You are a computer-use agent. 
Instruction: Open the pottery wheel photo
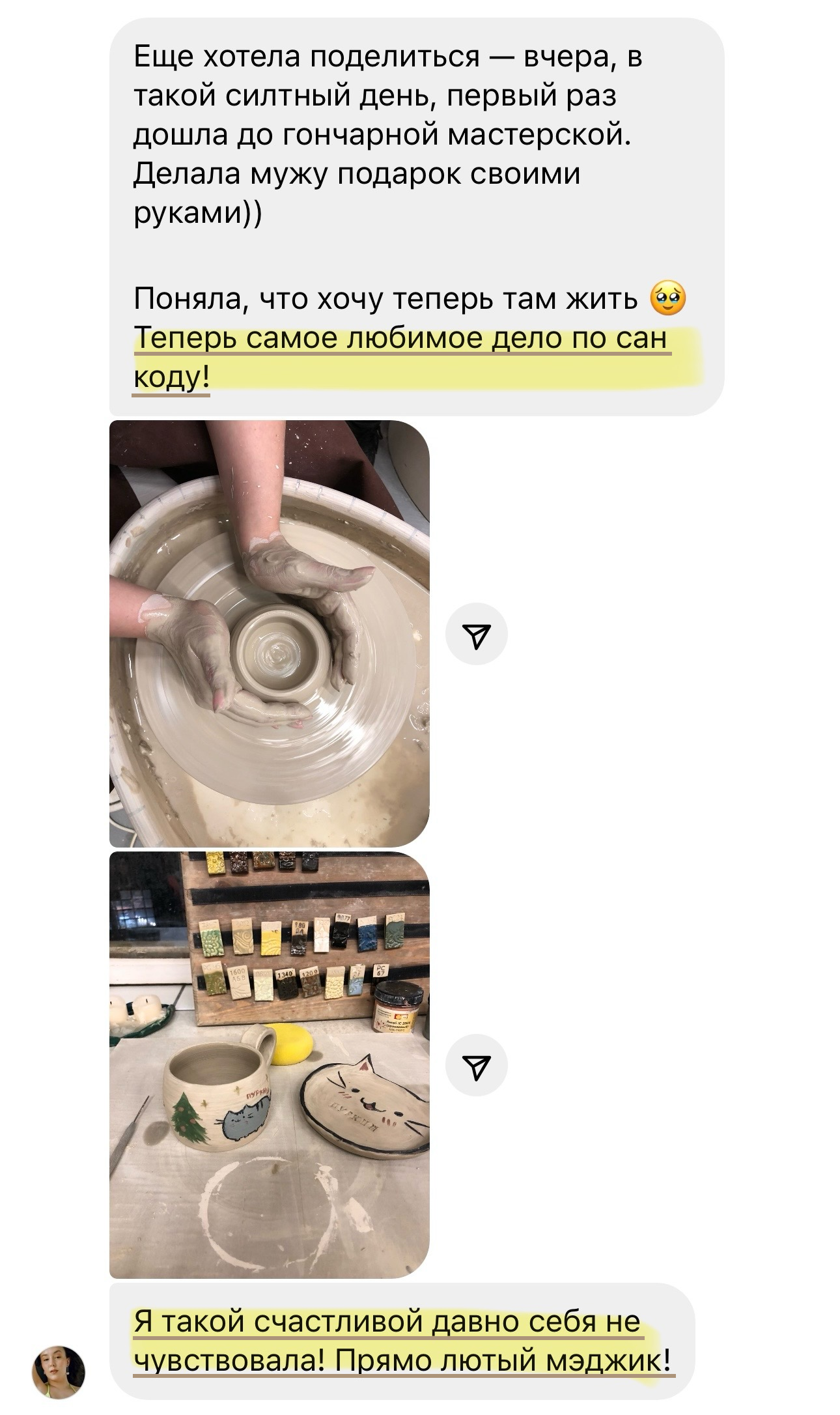pyautogui.click(x=269, y=633)
